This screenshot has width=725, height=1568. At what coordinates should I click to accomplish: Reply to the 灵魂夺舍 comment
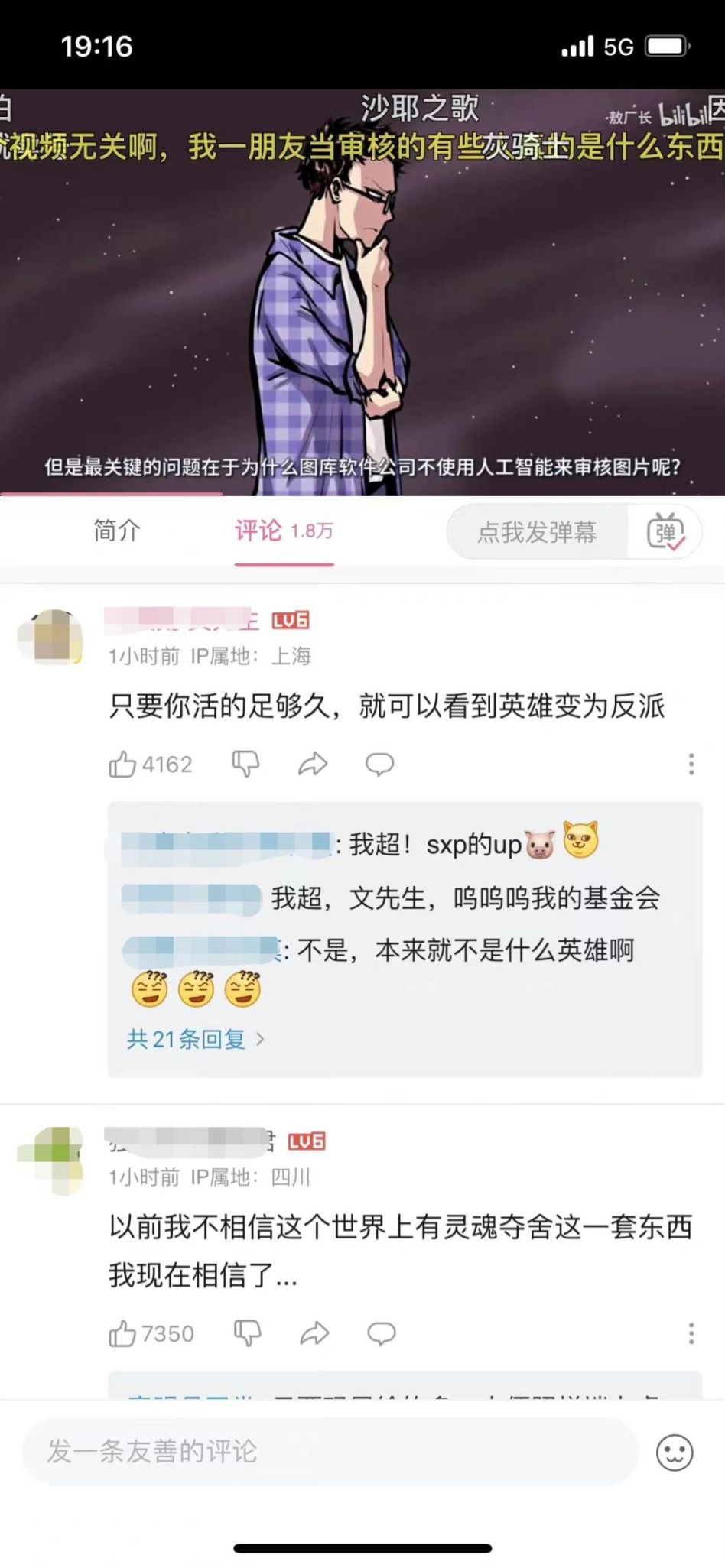[x=381, y=1334]
